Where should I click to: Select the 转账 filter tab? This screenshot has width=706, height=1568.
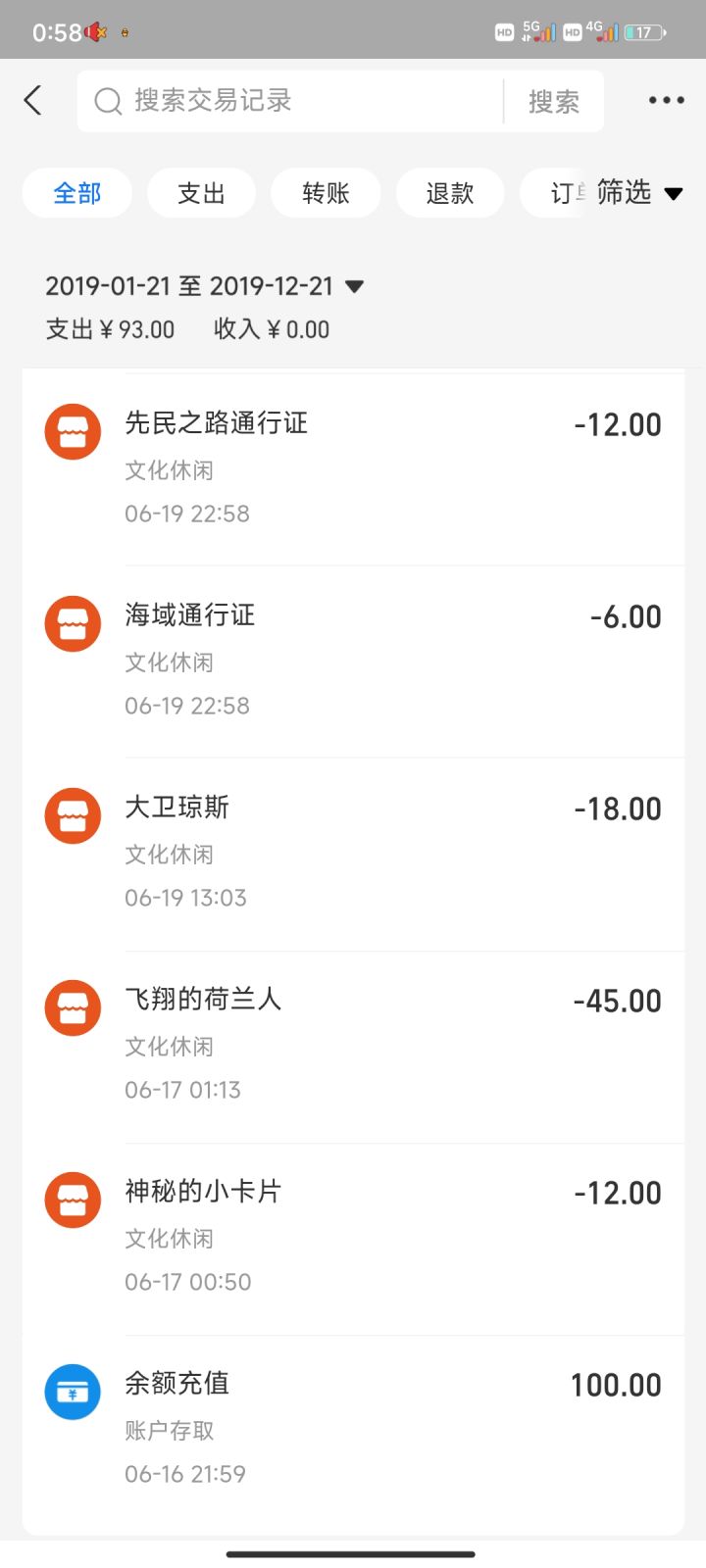pos(326,193)
